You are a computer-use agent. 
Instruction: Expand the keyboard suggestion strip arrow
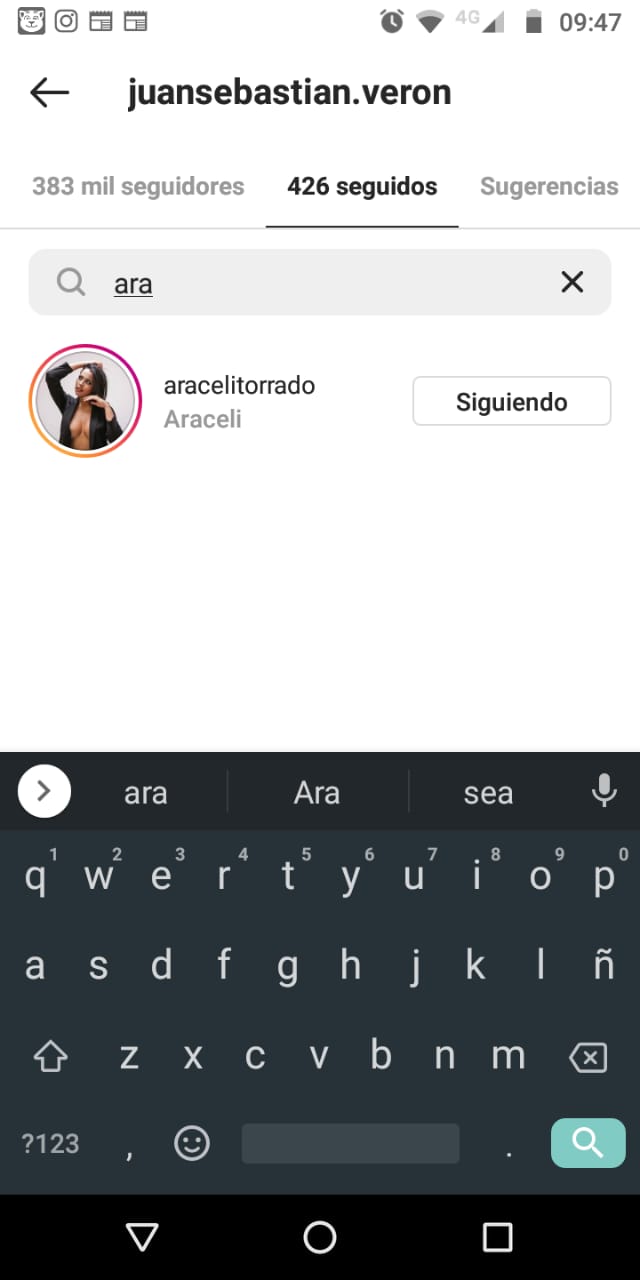coord(44,792)
